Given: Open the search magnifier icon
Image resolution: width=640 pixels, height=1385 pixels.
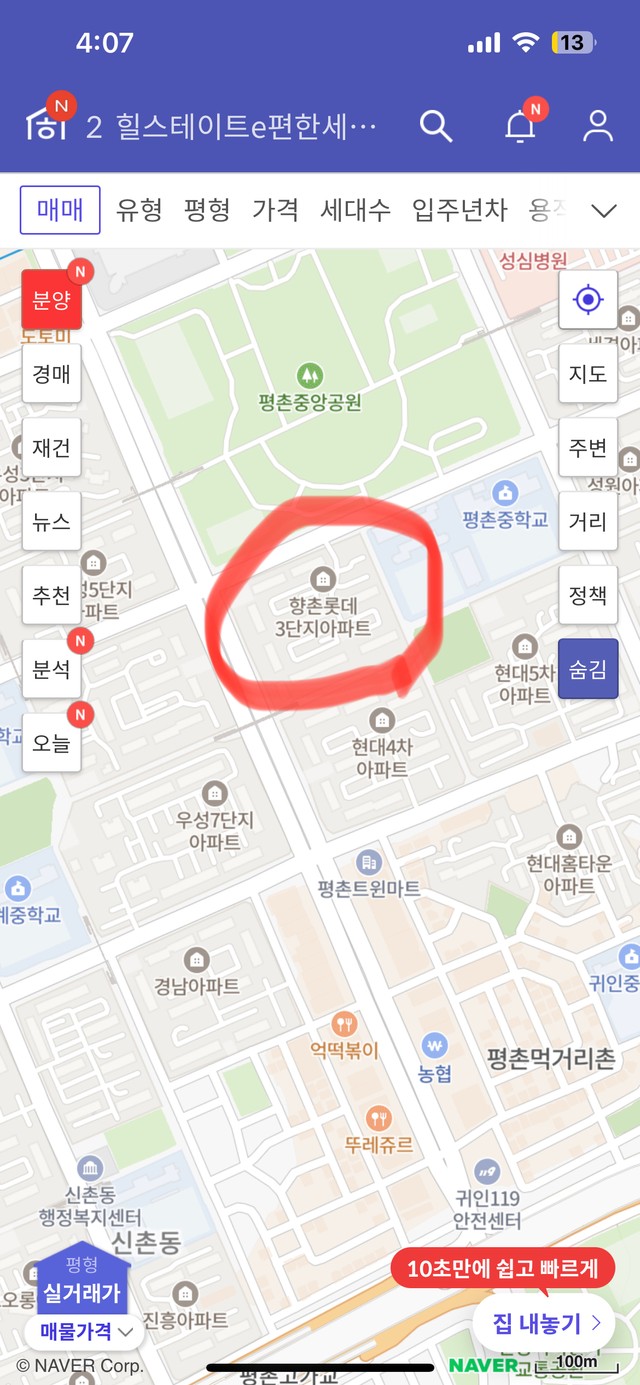Looking at the screenshot, I should pyautogui.click(x=437, y=126).
